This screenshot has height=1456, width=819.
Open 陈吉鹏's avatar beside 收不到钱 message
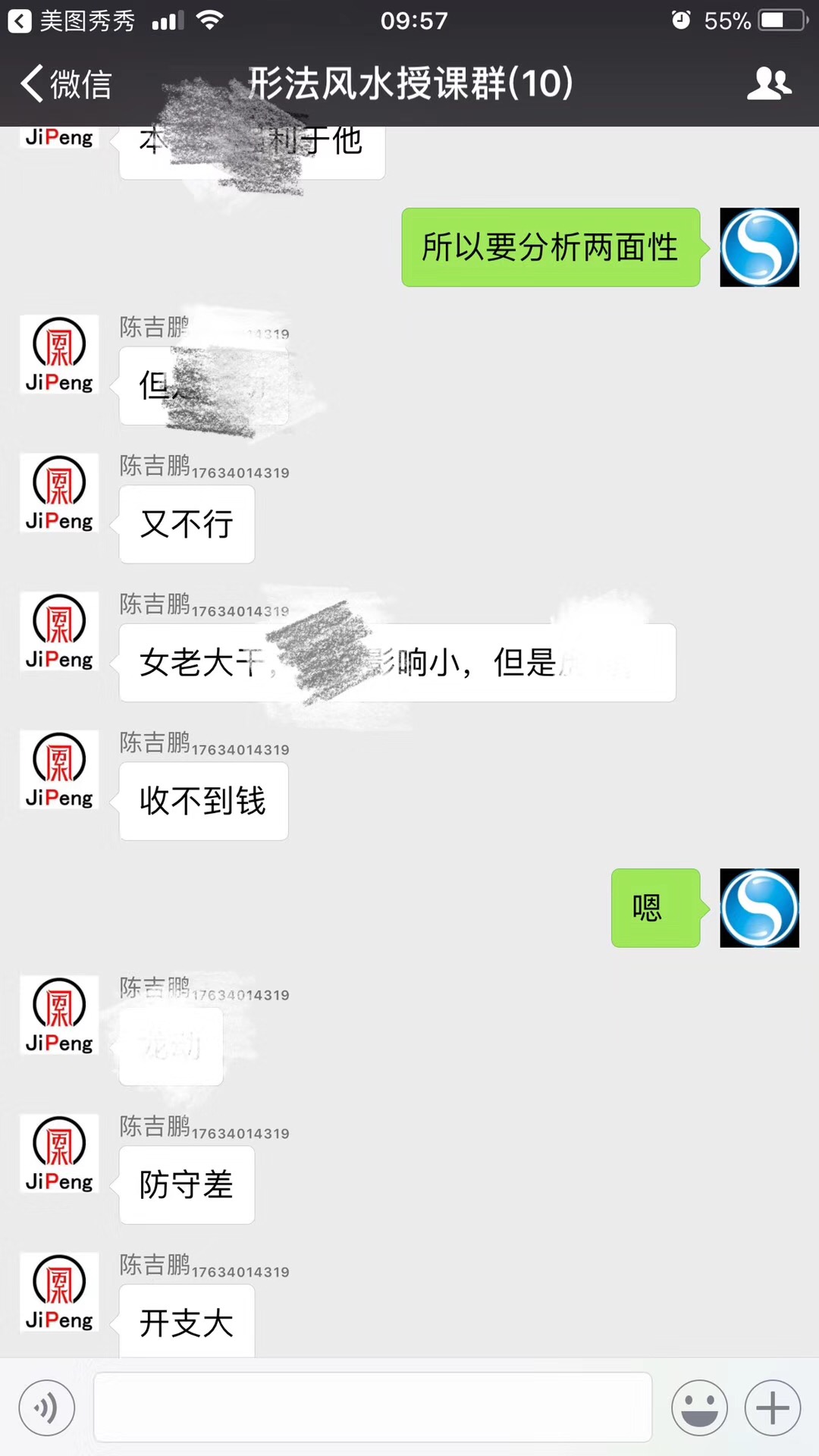(x=59, y=770)
